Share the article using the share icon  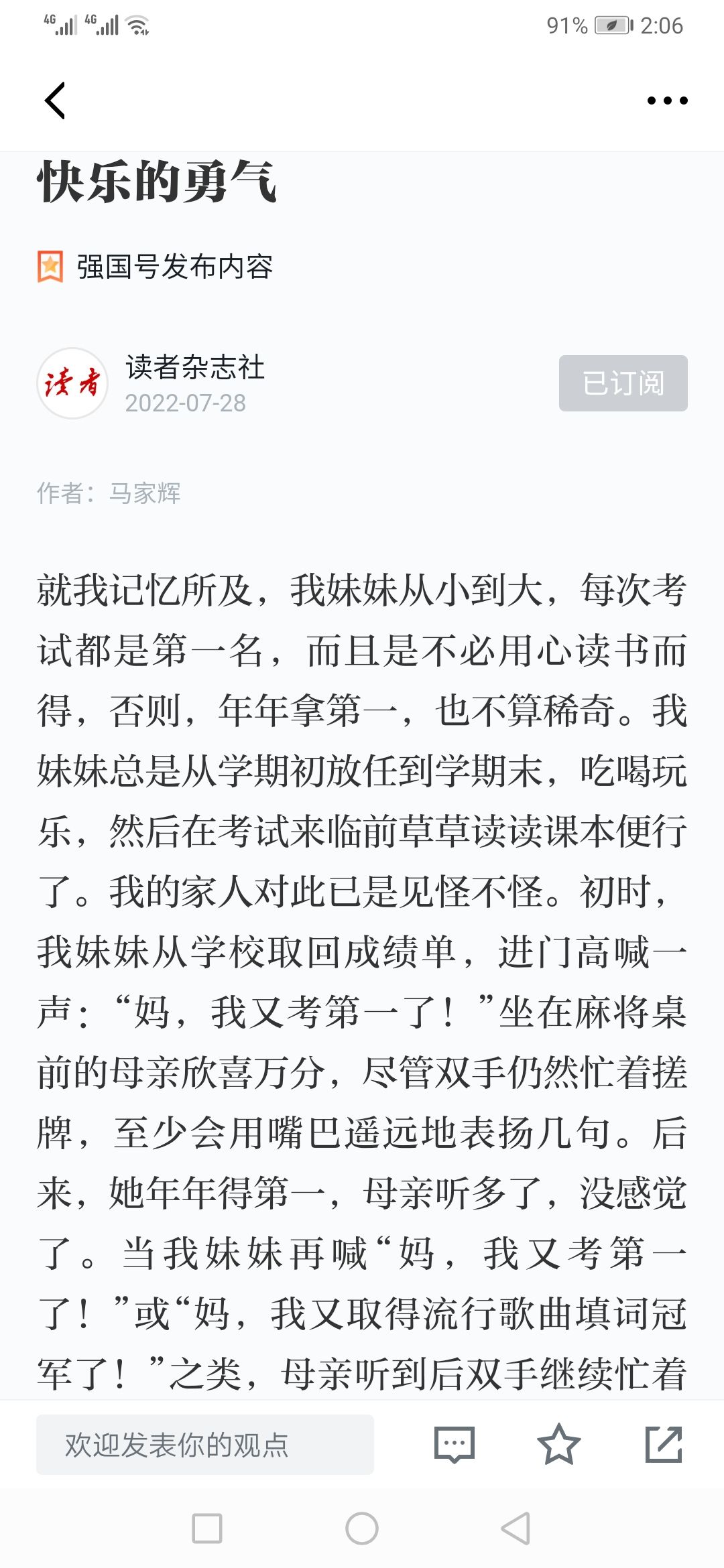pos(664,1444)
